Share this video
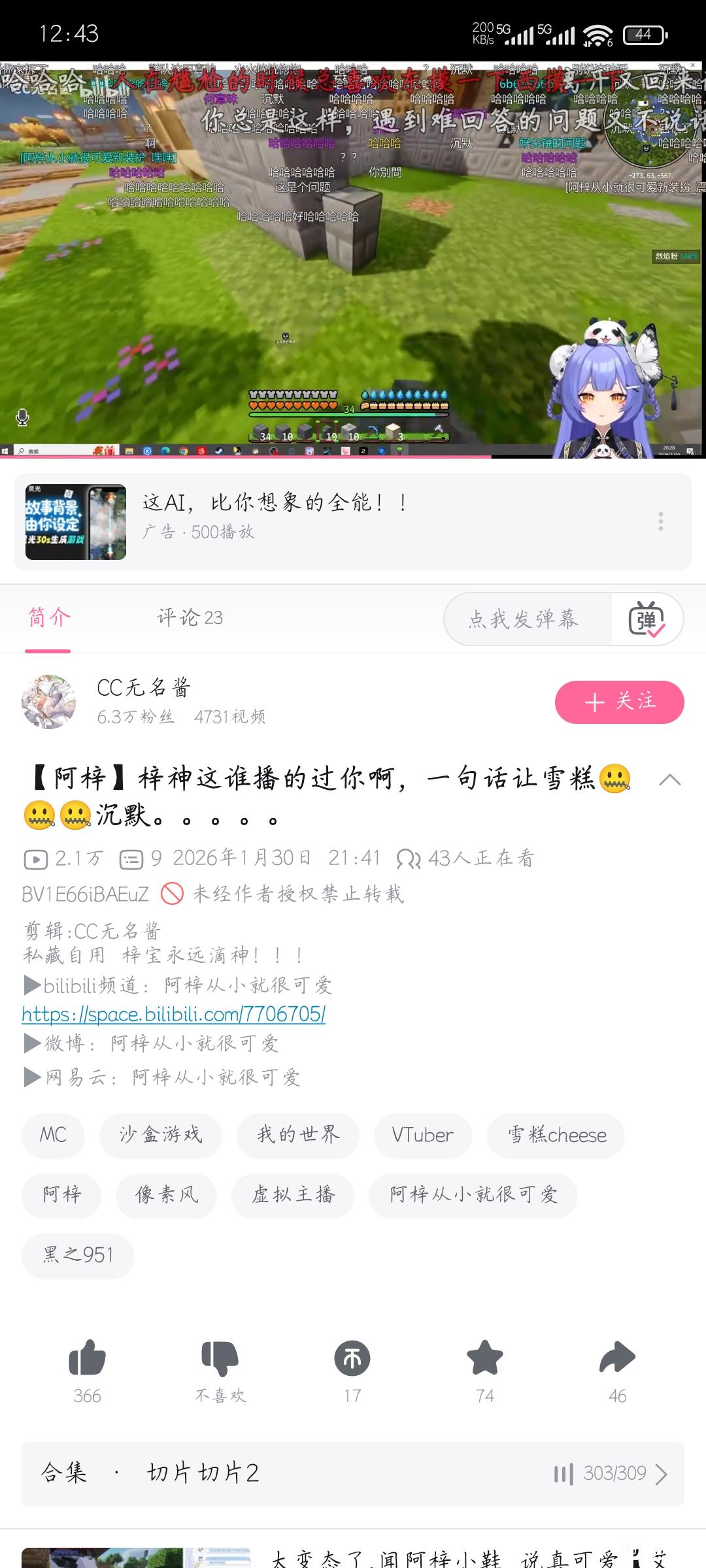 tap(617, 1359)
